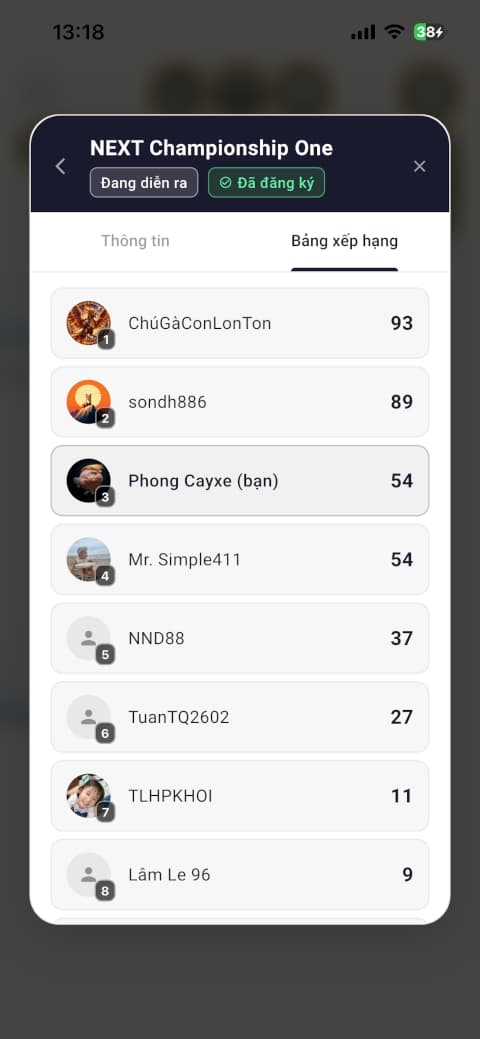Go back with the left arrow
The image size is (480, 1039).
(x=60, y=166)
